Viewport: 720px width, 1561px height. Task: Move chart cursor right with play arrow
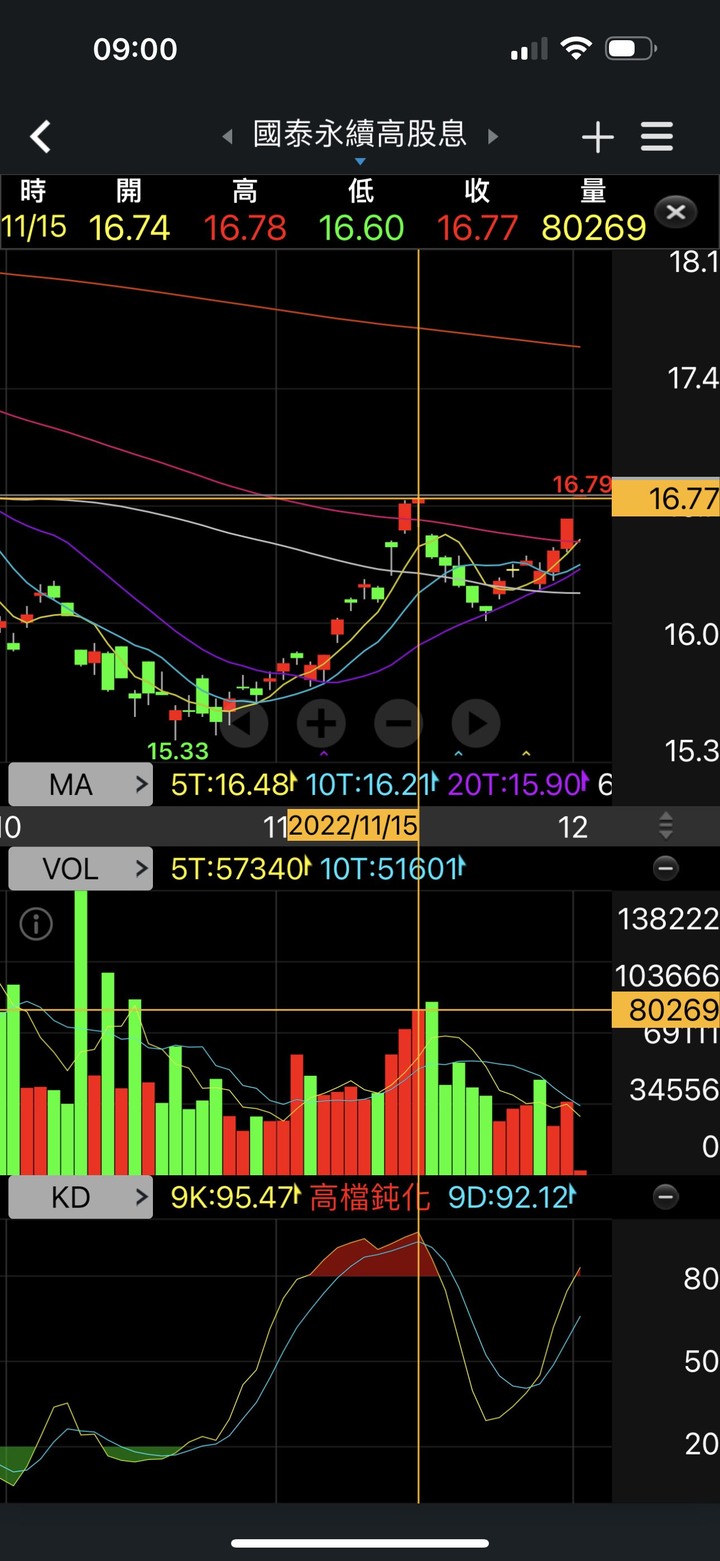point(476,722)
